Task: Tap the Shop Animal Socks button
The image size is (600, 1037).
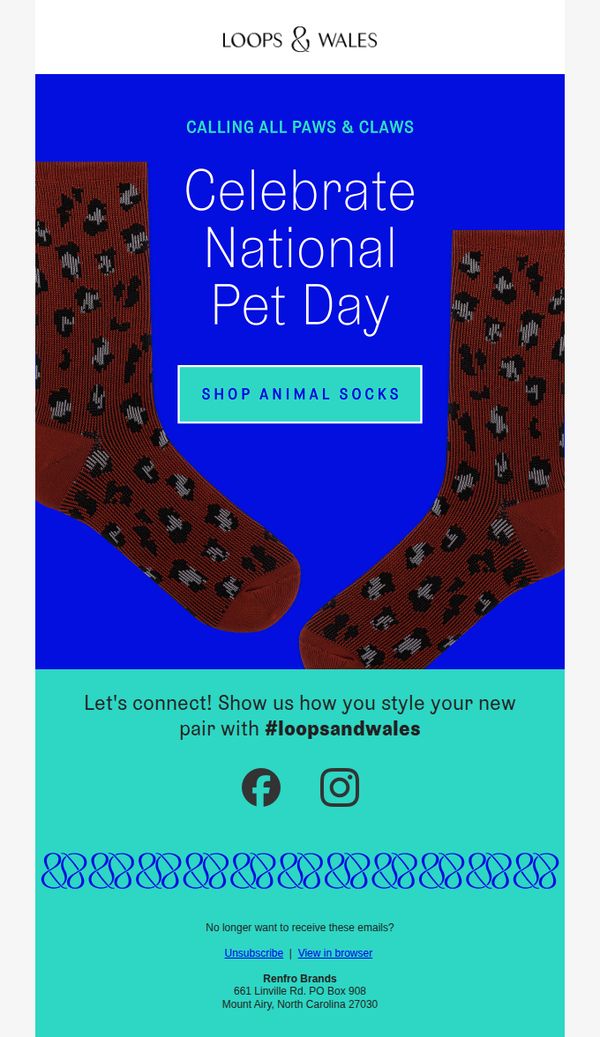Action: click(300, 394)
